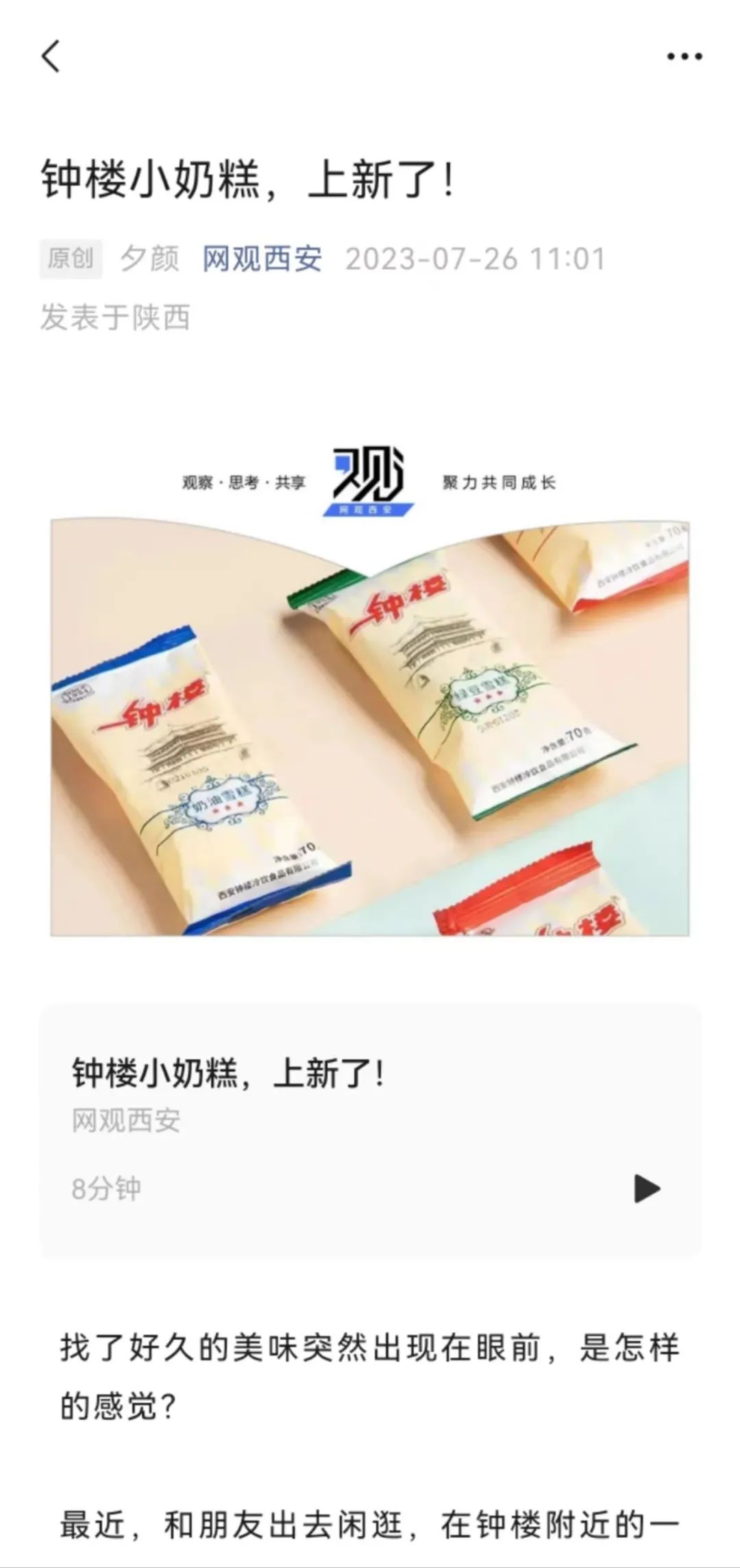Open the 钟楼 ice cream cover image
Screen dimensions: 740x1568
point(370,726)
